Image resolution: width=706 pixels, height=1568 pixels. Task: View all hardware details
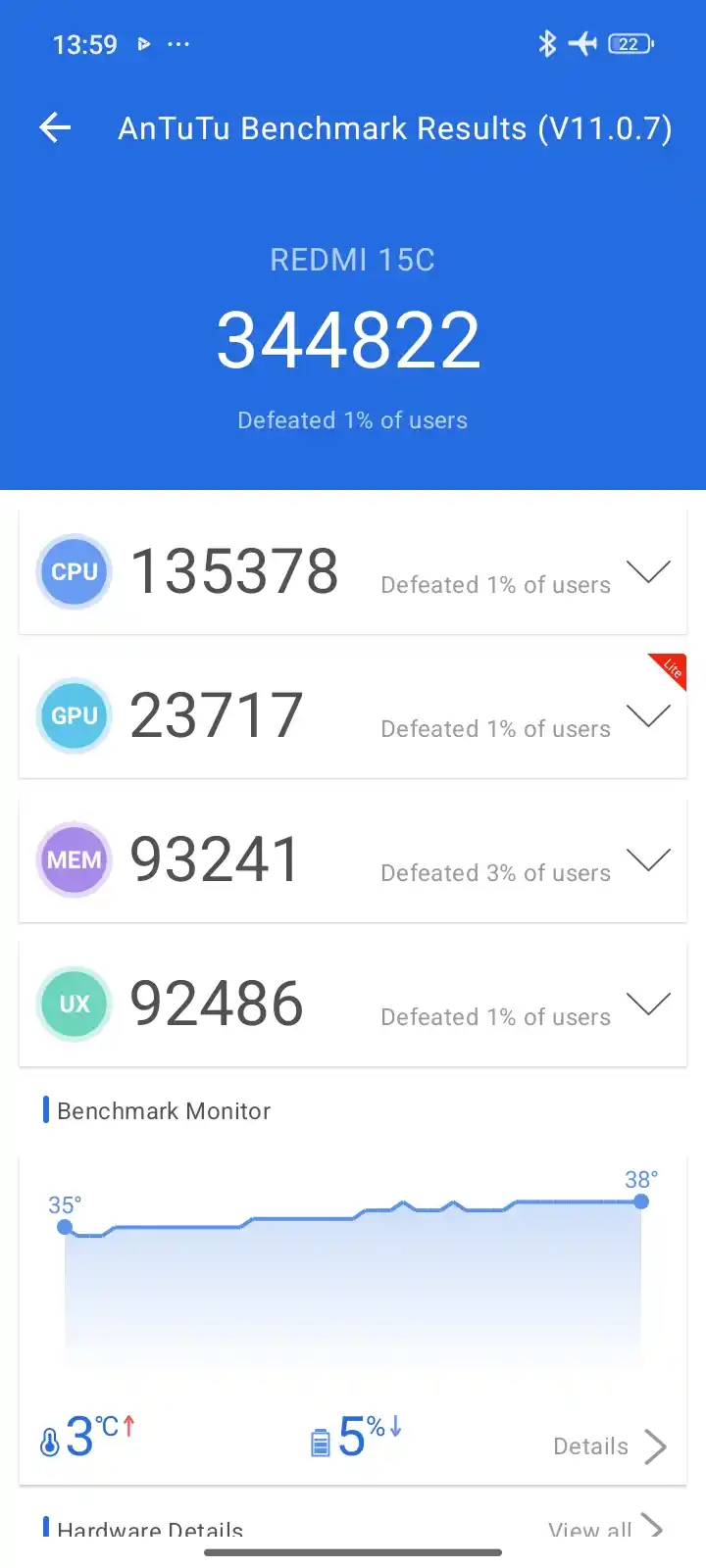tap(605, 1529)
